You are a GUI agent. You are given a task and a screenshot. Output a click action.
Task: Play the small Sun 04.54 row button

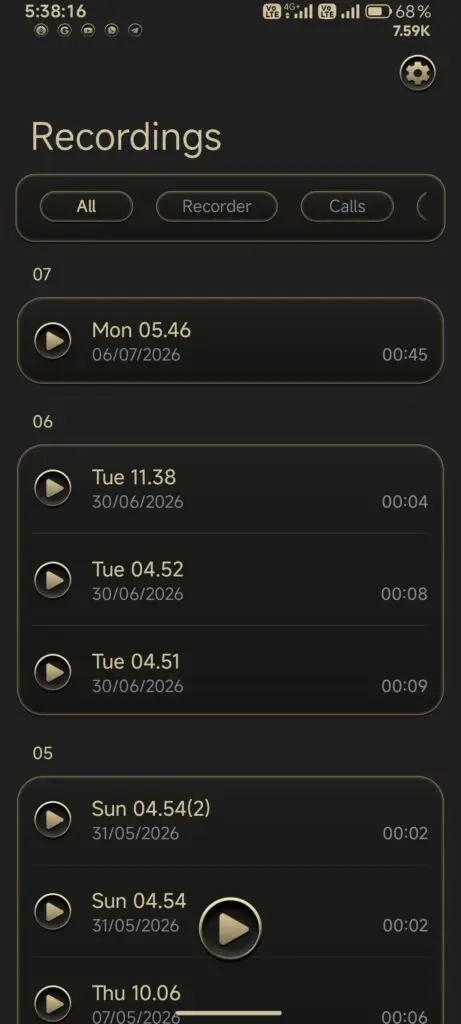[x=53, y=912]
